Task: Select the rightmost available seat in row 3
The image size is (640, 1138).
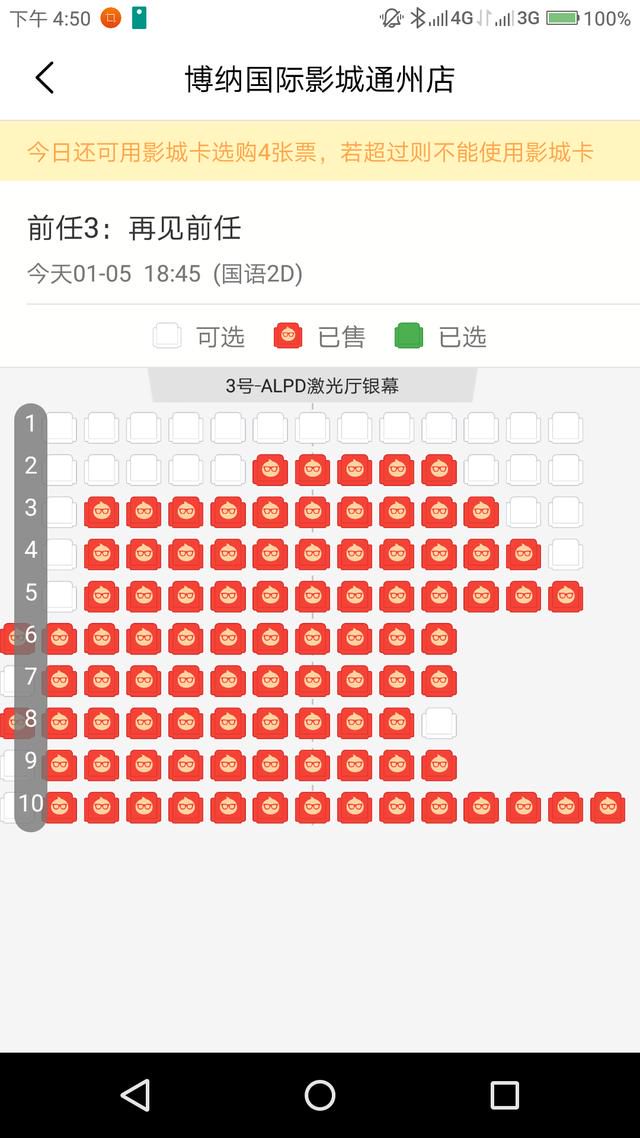Action: [565, 512]
